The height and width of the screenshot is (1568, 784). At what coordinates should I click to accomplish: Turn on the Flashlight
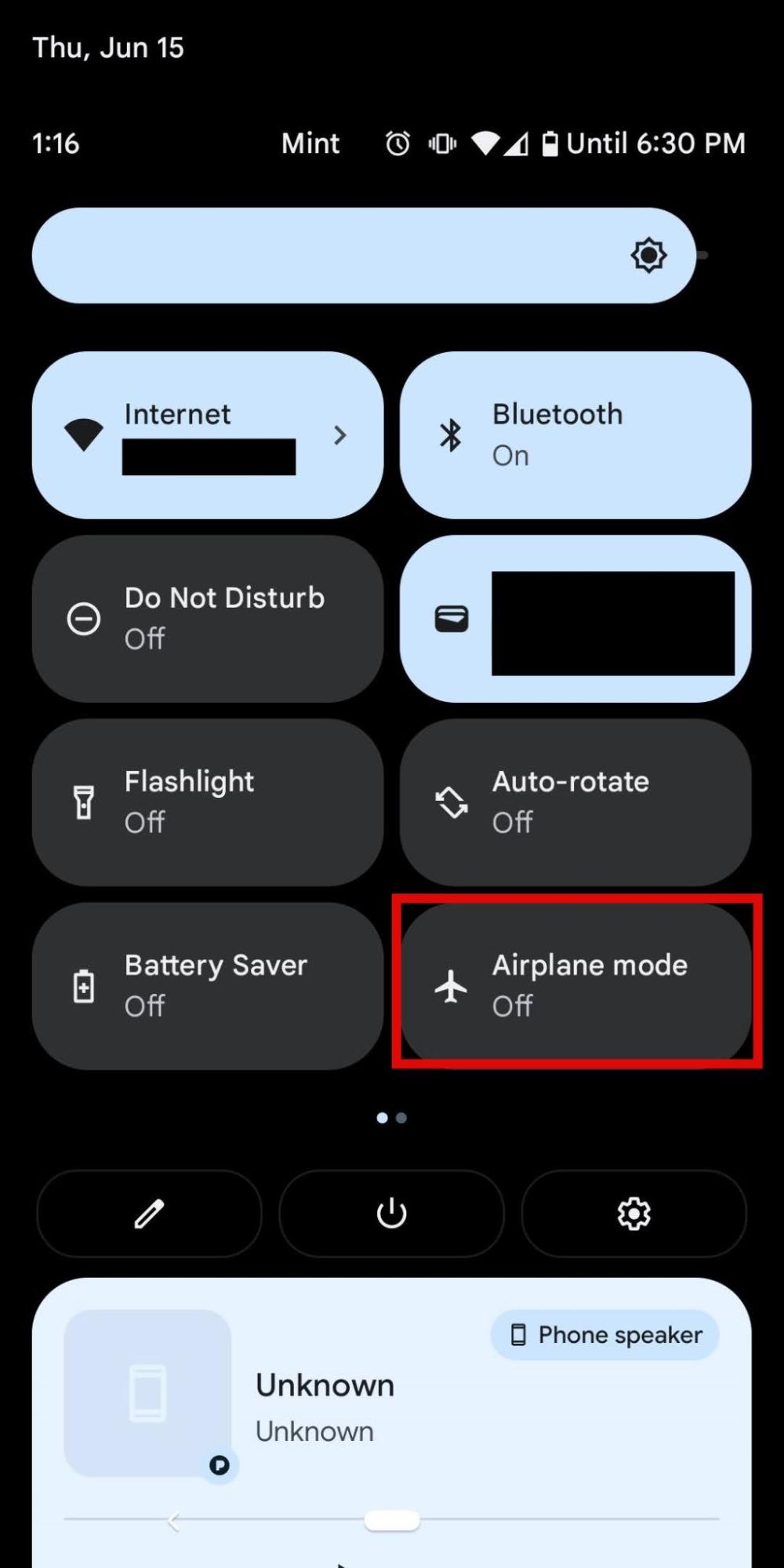208,802
